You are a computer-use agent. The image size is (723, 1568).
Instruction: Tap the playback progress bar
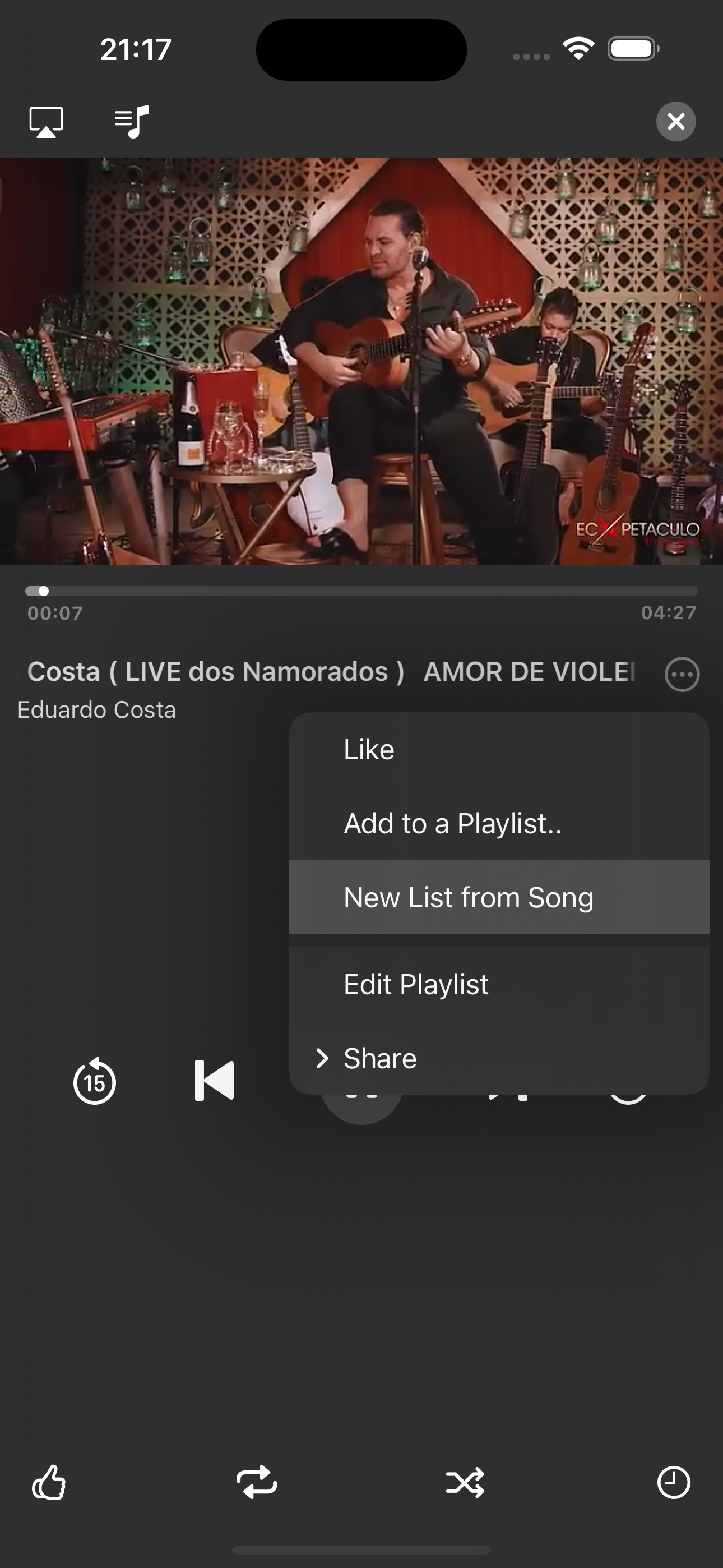[x=361, y=591]
